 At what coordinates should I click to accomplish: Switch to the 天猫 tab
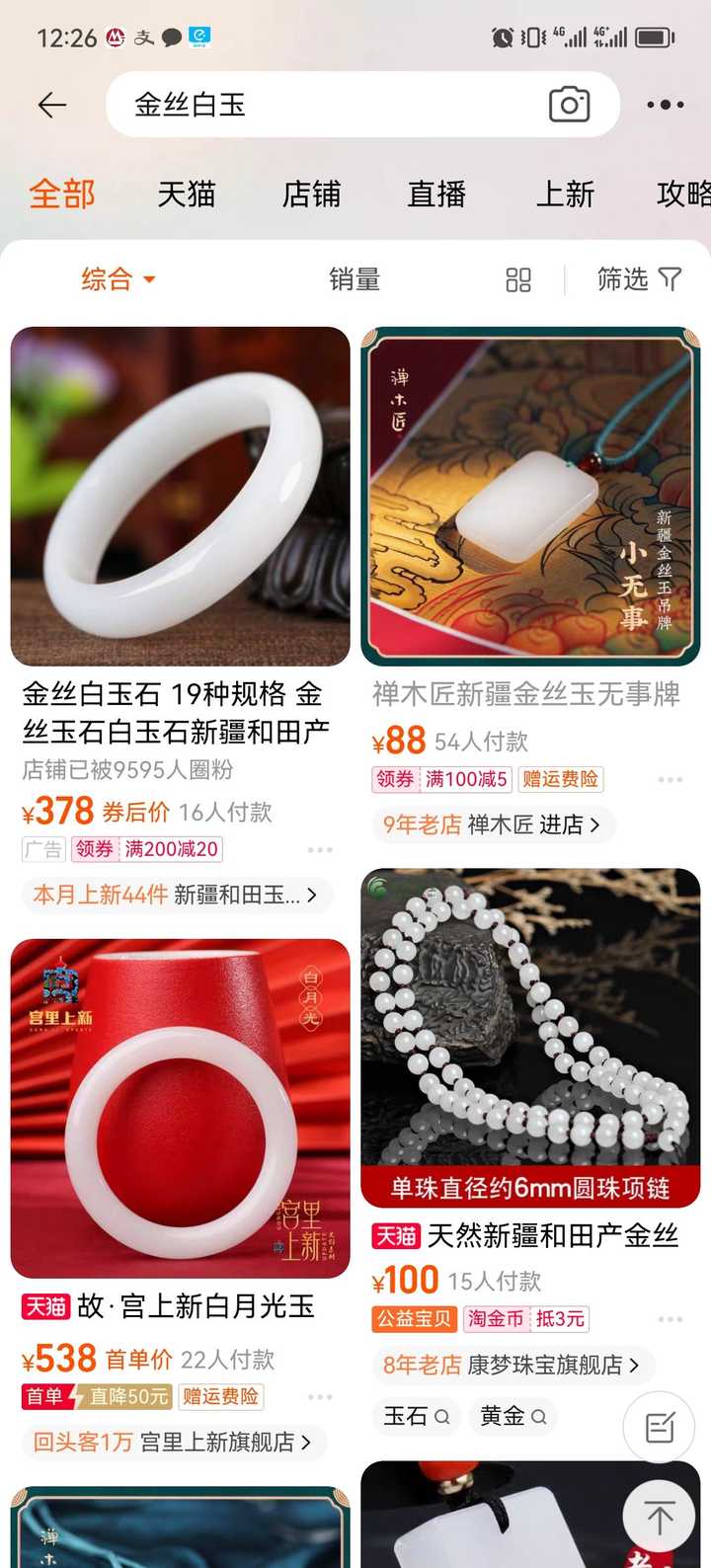coord(186,194)
